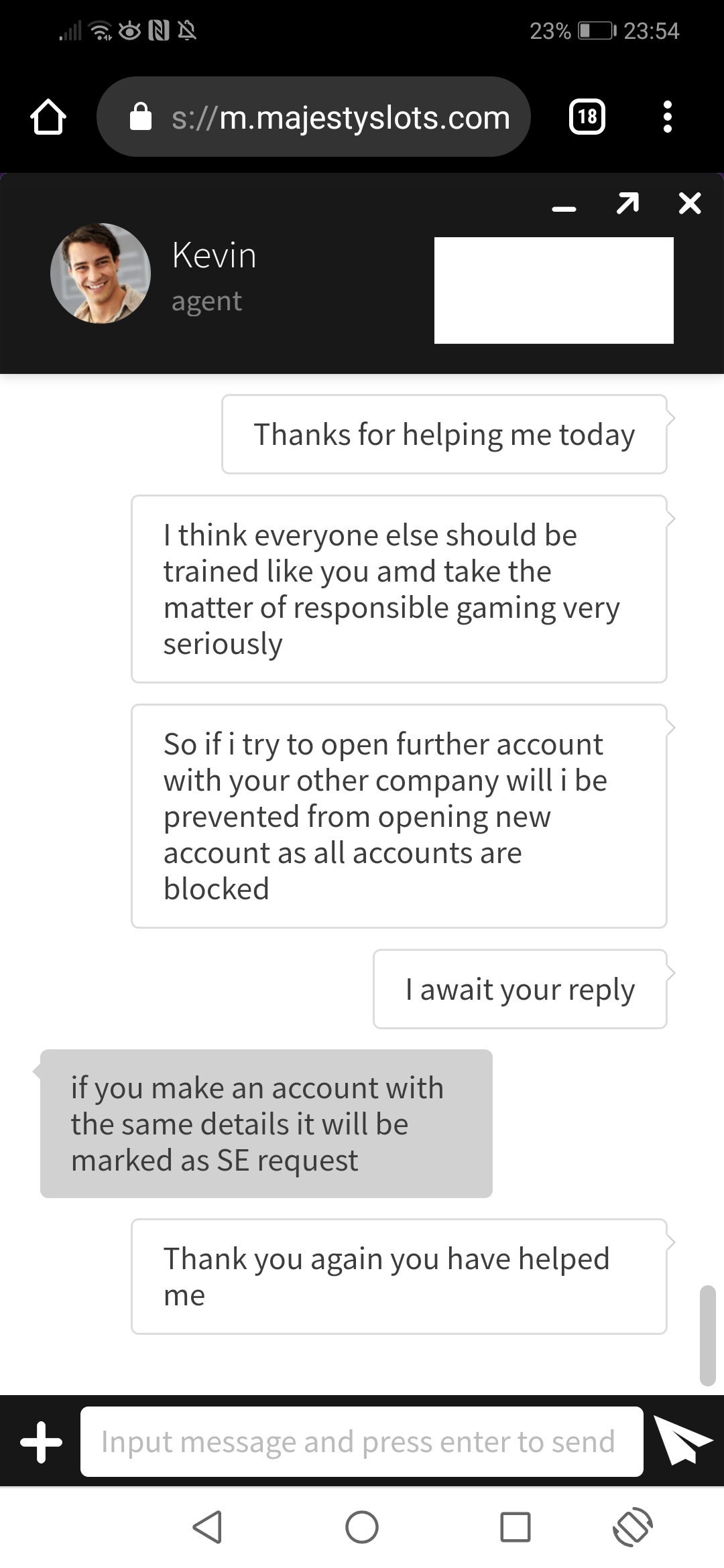Go back using the system back button
The width and height of the screenshot is (724, 1568).
207,1527
